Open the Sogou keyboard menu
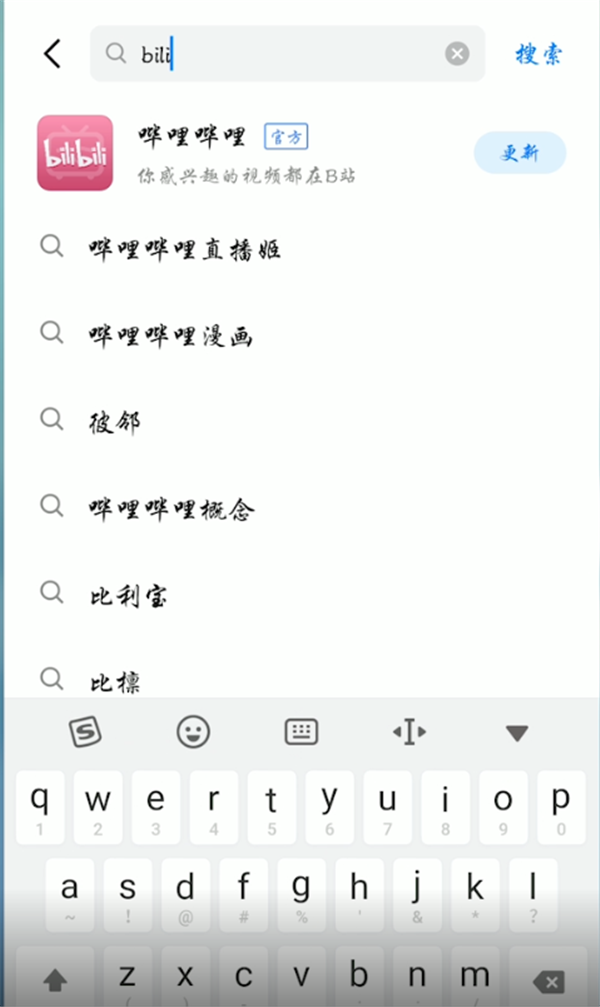Image resolution: width=600 pixels, height=1007 pixels. click(86, 732)
